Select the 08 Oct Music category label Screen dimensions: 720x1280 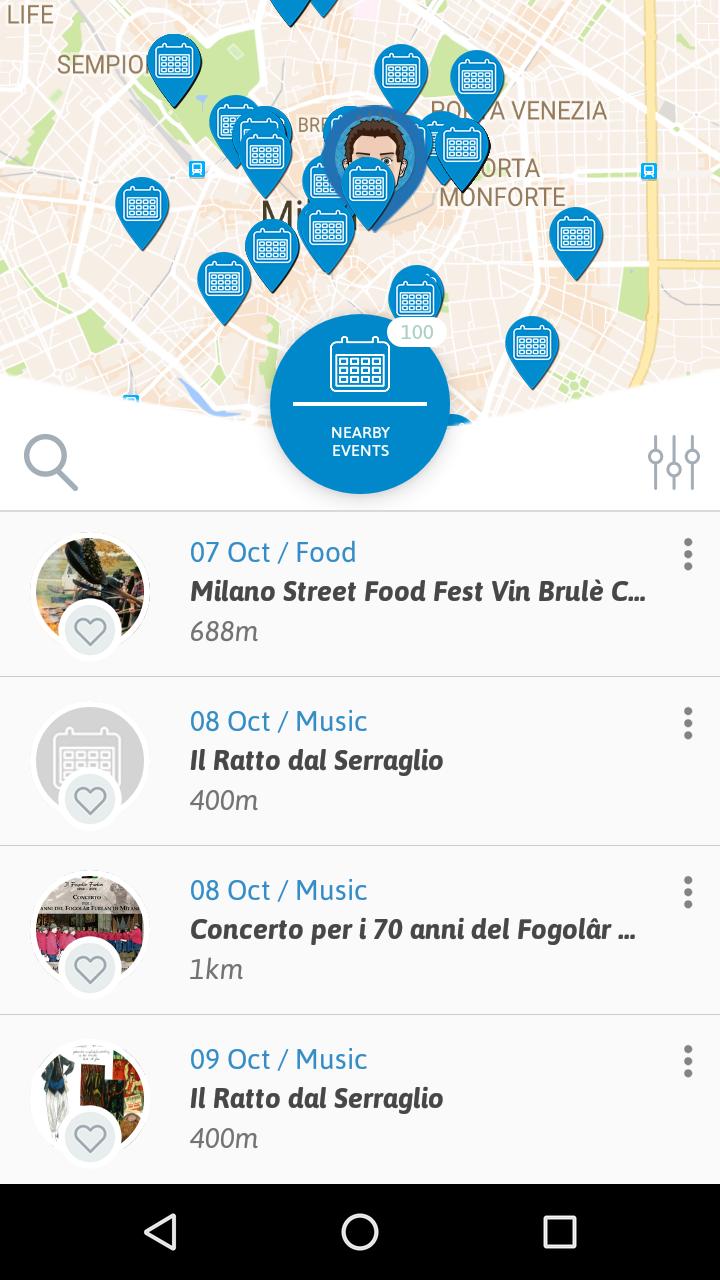tap(279, 721)
